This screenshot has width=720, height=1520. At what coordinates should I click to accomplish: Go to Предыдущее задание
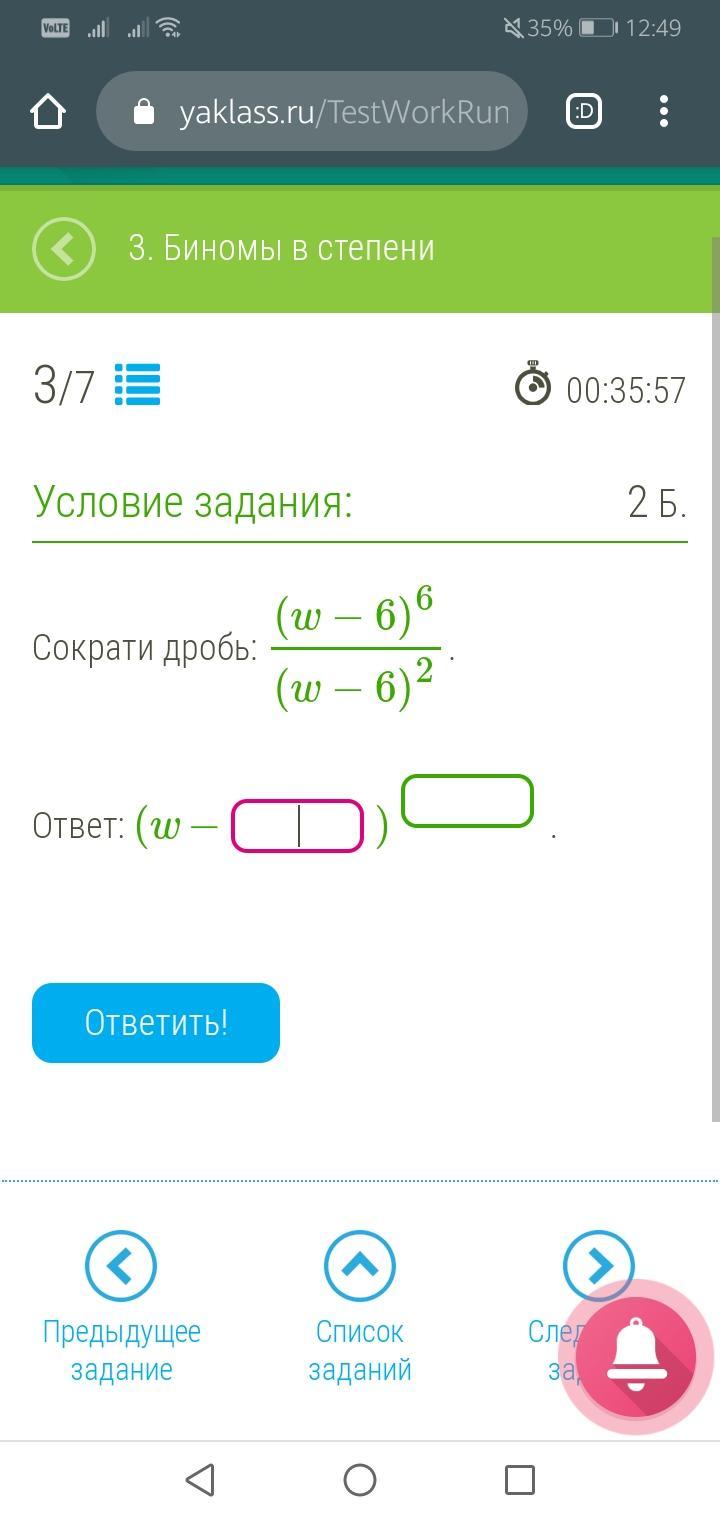click(121, 1307)
